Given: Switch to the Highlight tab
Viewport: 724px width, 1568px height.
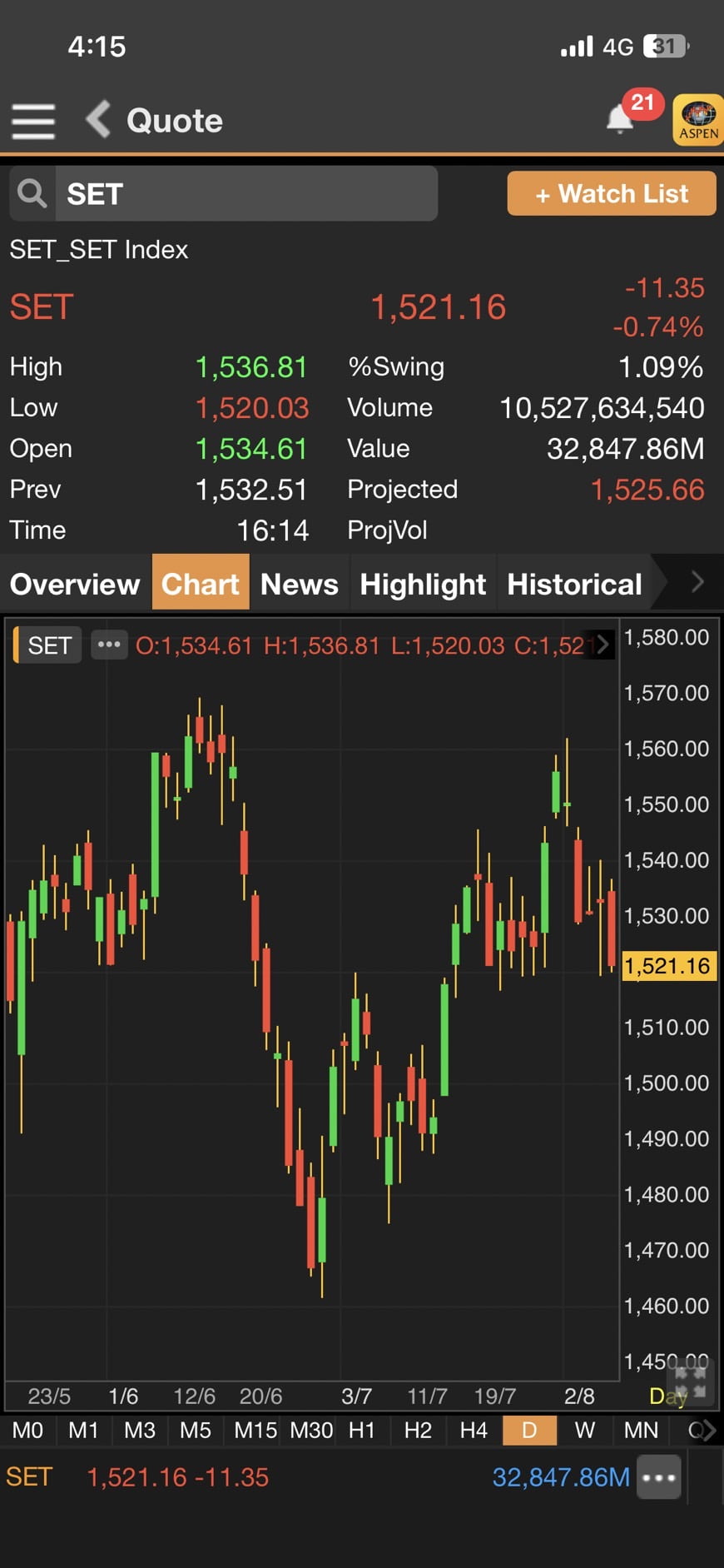Looking at the screenshot, I should tap(423, 584).
